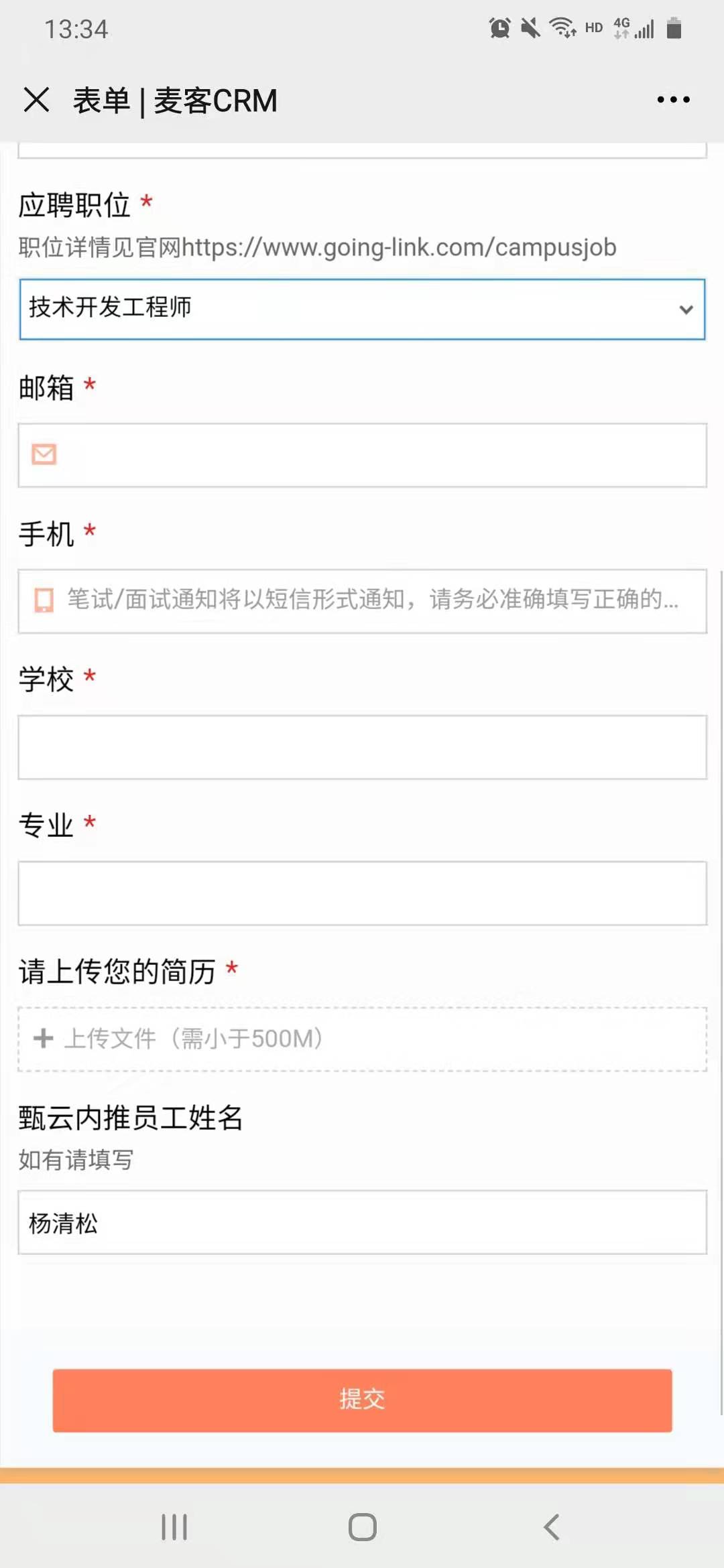724x1568 pixels.
Task: Tap the 邮箱 email input field
Action: pyautogui.click(x=362, y=455)
